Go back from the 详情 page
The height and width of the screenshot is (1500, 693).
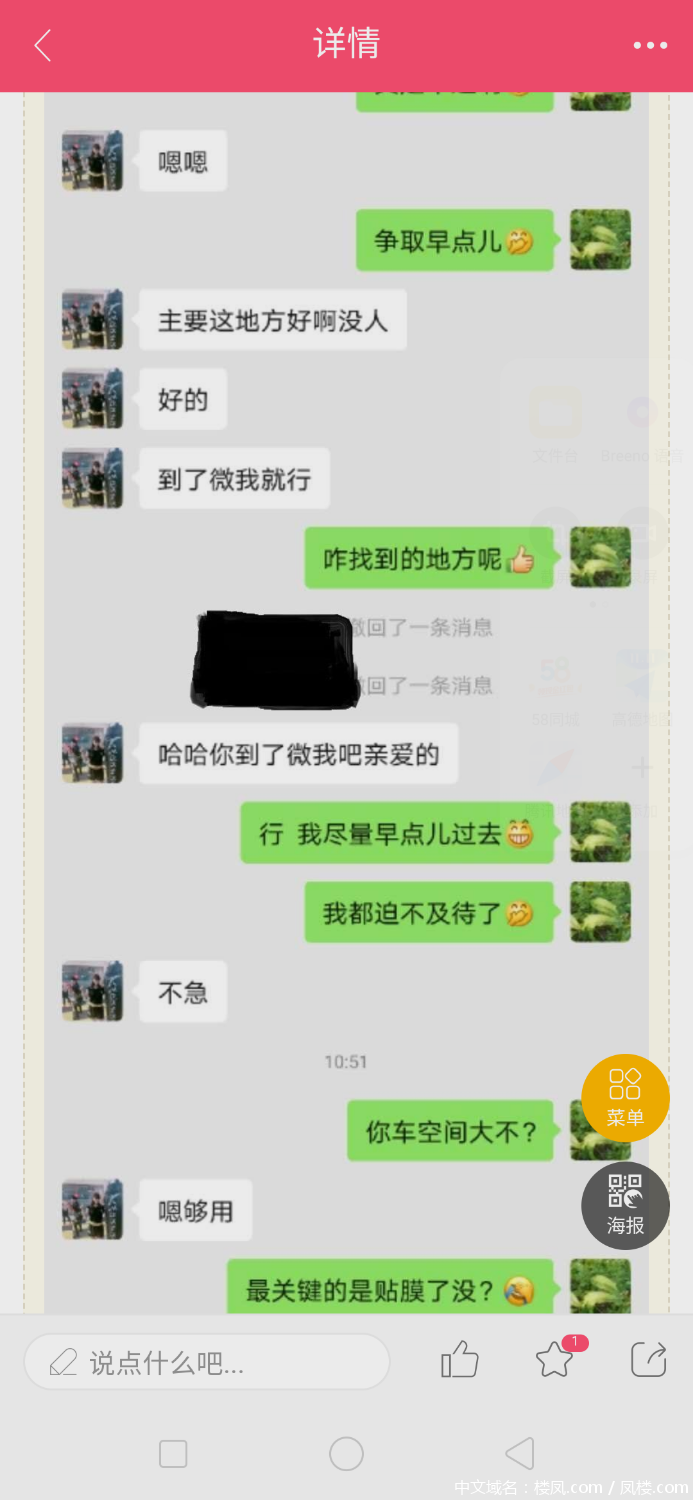(42, 45)
